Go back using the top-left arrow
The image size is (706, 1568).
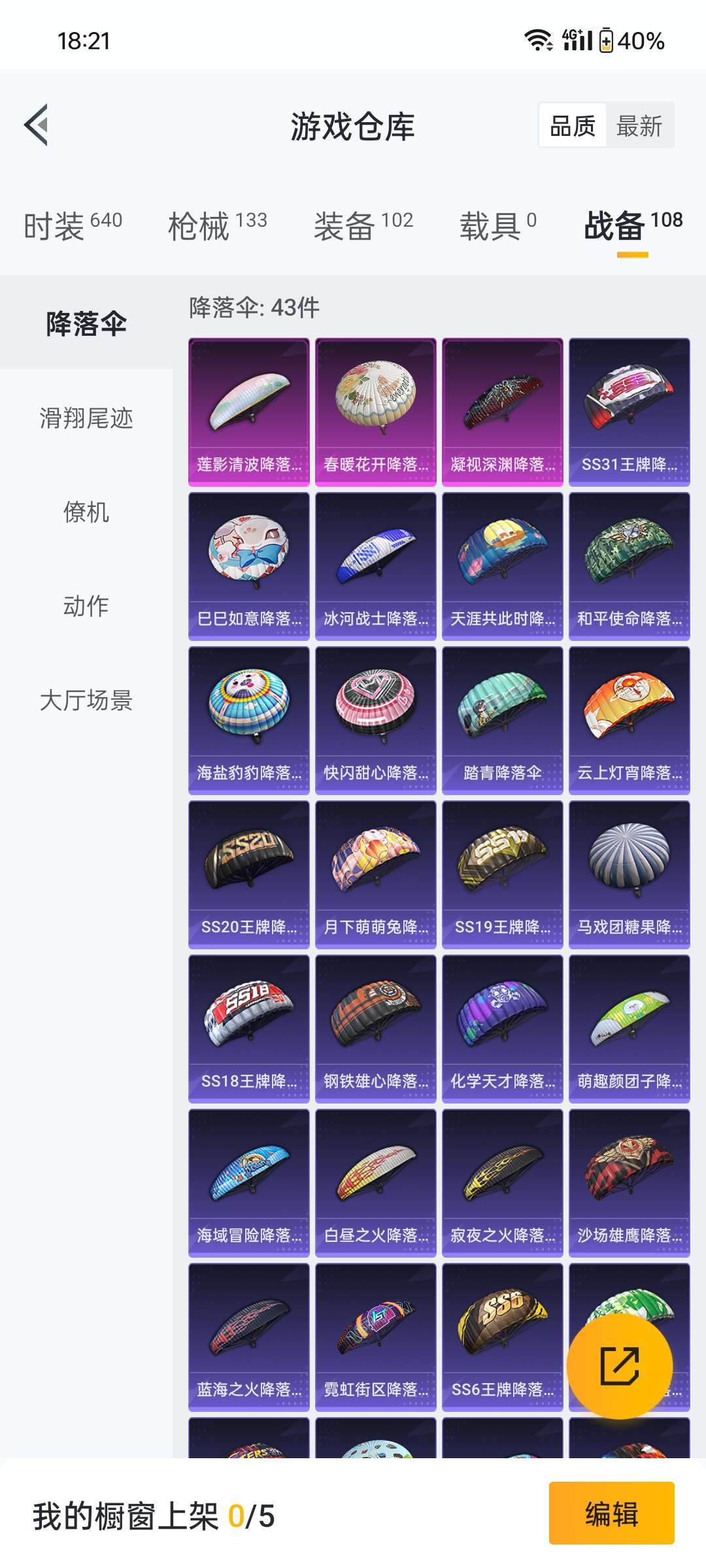click(37, 125)
